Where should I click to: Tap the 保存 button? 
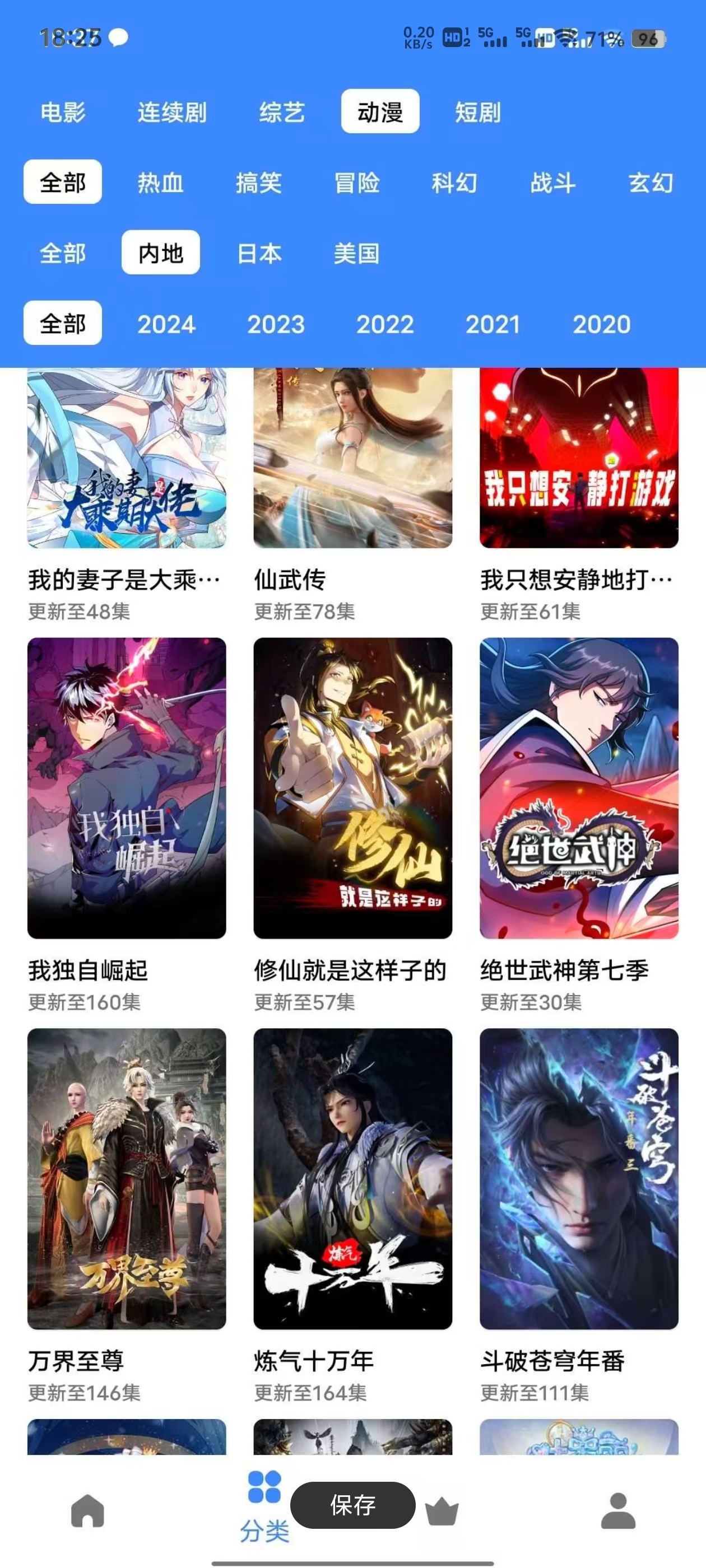[x=352, y=1505]
